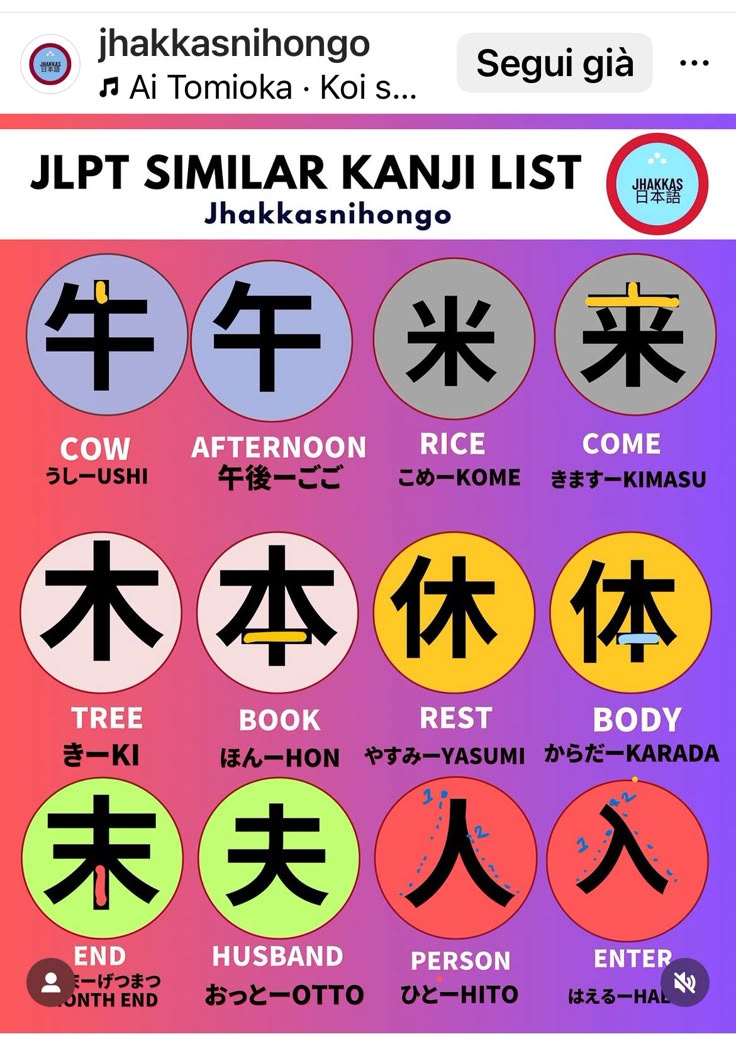
Task: Unmute the post audio
Action: coord(685,982)
